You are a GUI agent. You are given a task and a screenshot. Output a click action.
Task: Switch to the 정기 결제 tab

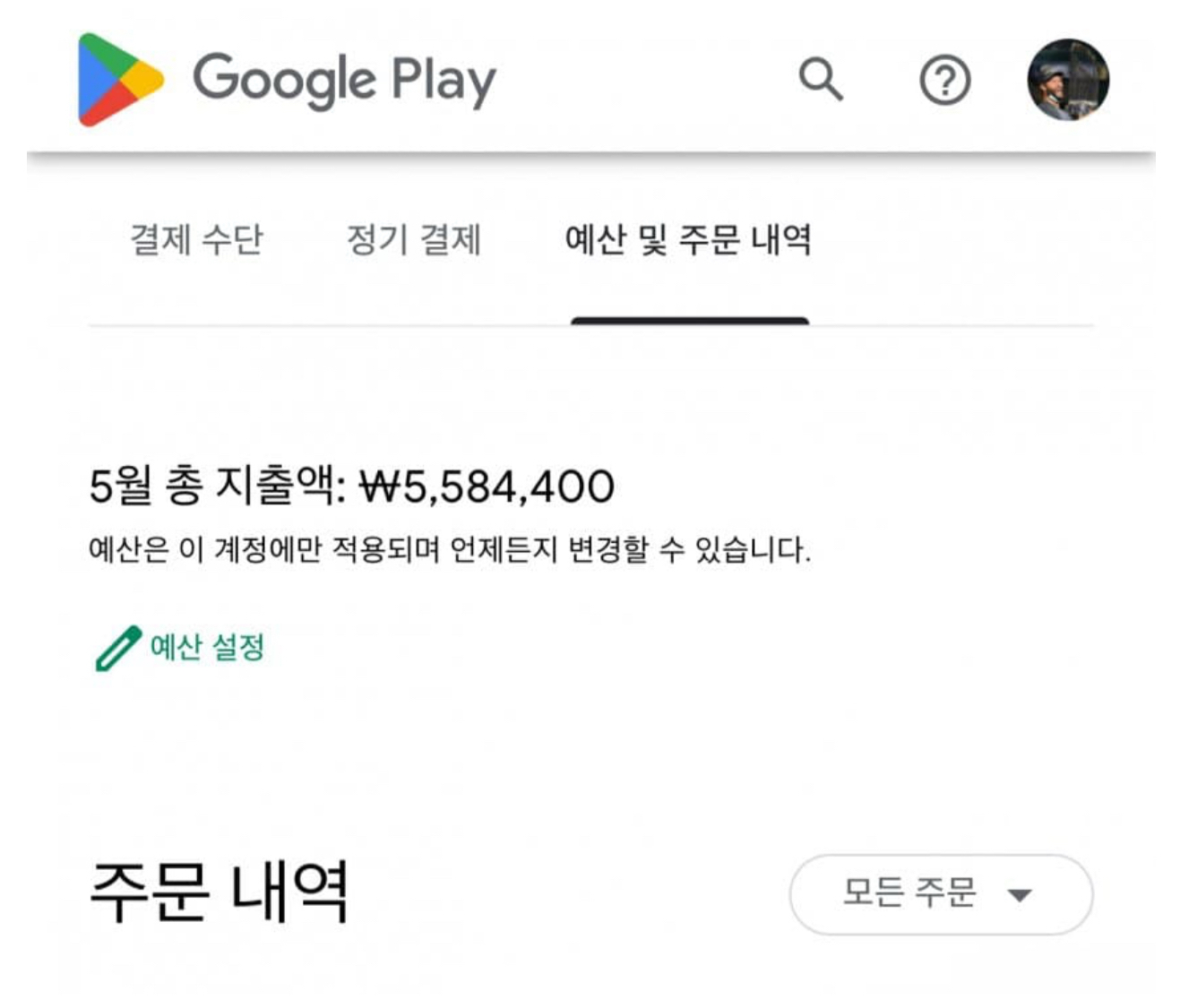[x=414, y=239]
